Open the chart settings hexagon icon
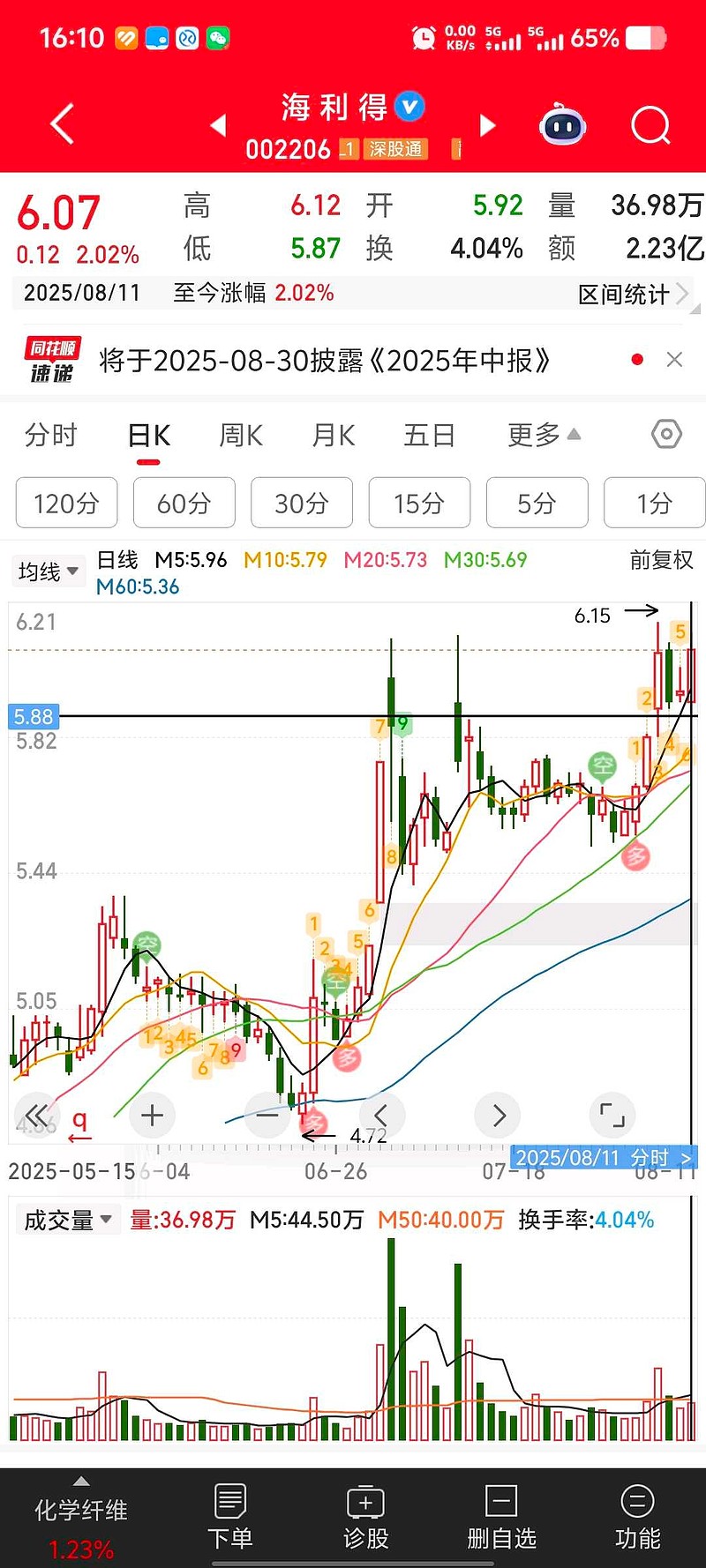The width and height of the screenshot is (706, 1568). (x=666, y=434)
